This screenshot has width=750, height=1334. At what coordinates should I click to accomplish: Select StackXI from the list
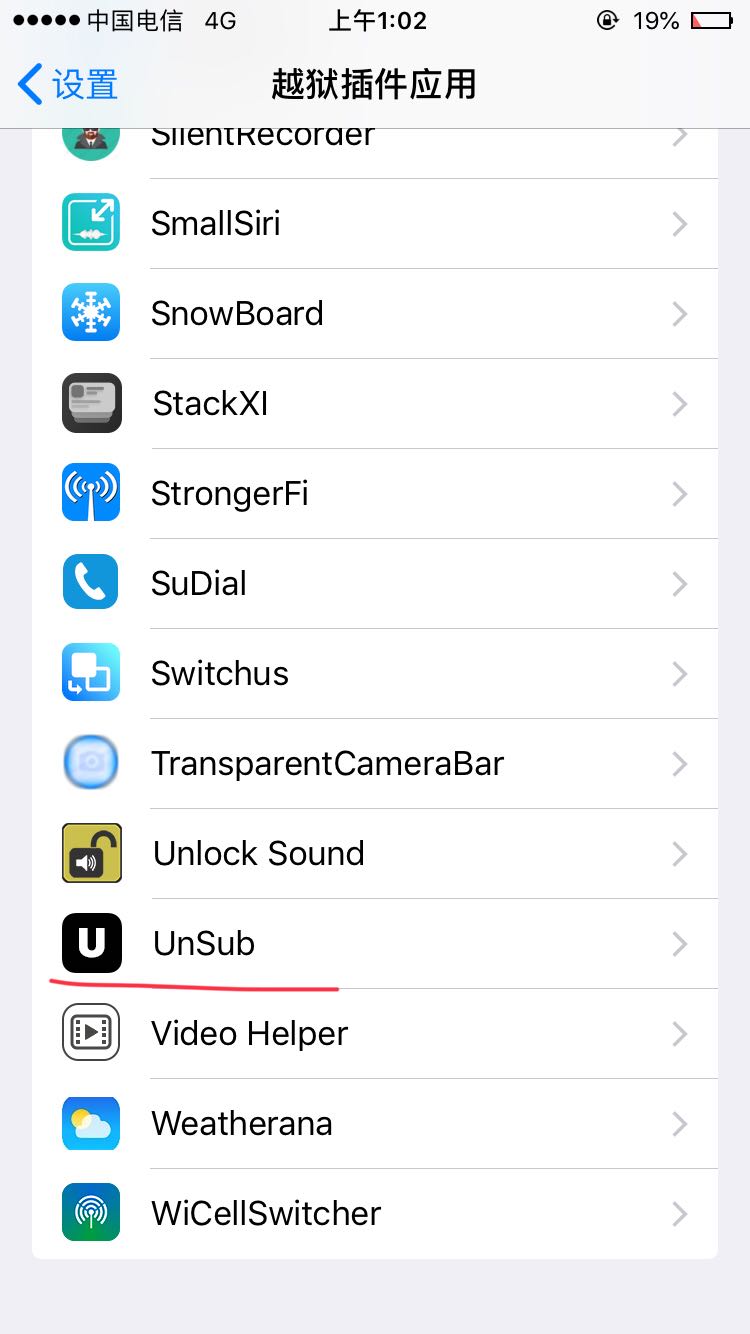tap(375, 404)
